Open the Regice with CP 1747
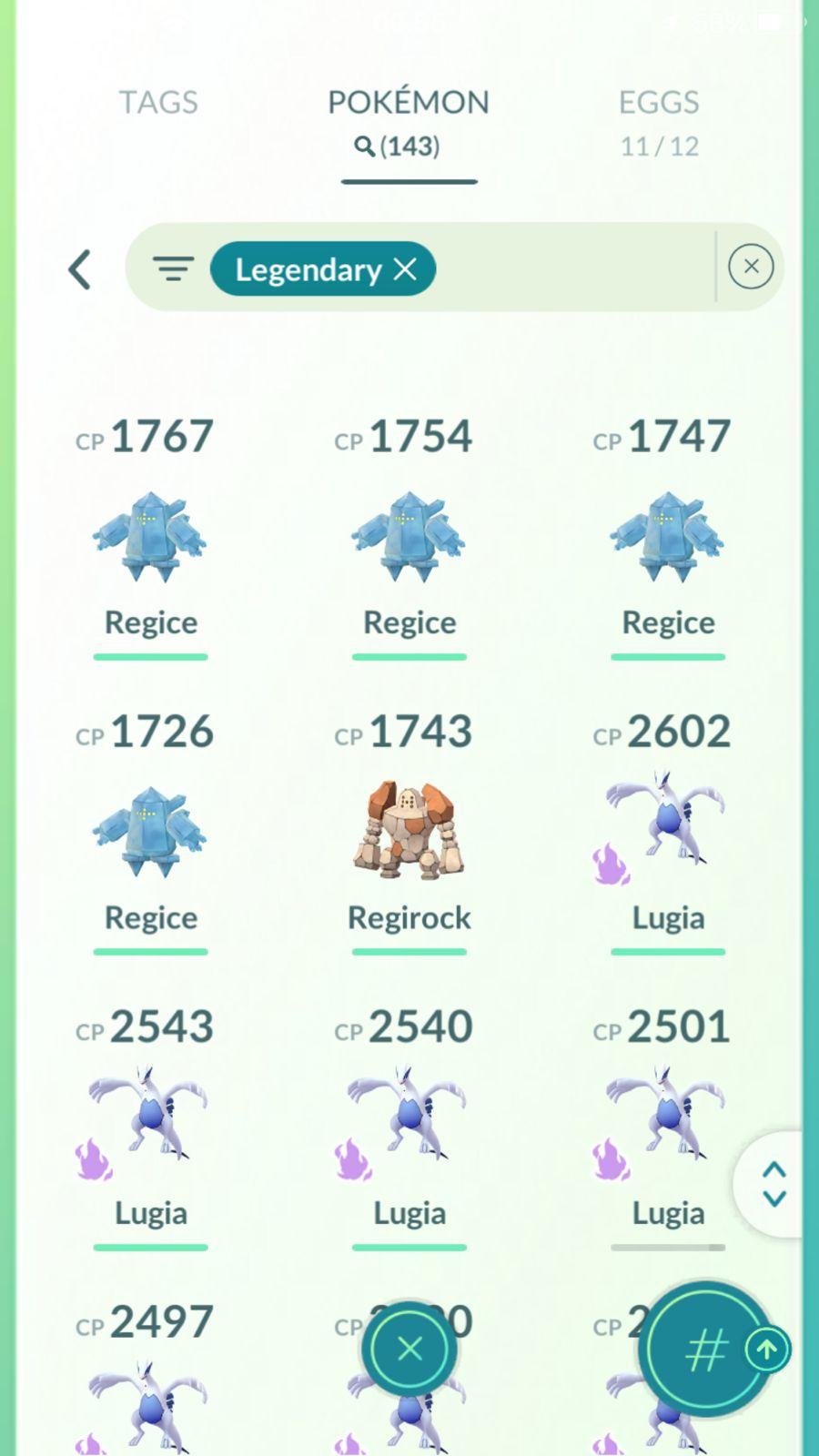Screen dimensions: 819x1456 (x=667, y=538)
